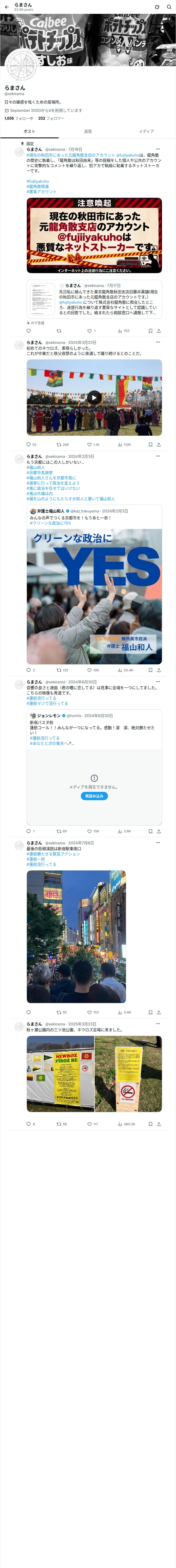
Task: Switch to the メディア tab
Action: point(146,131)
